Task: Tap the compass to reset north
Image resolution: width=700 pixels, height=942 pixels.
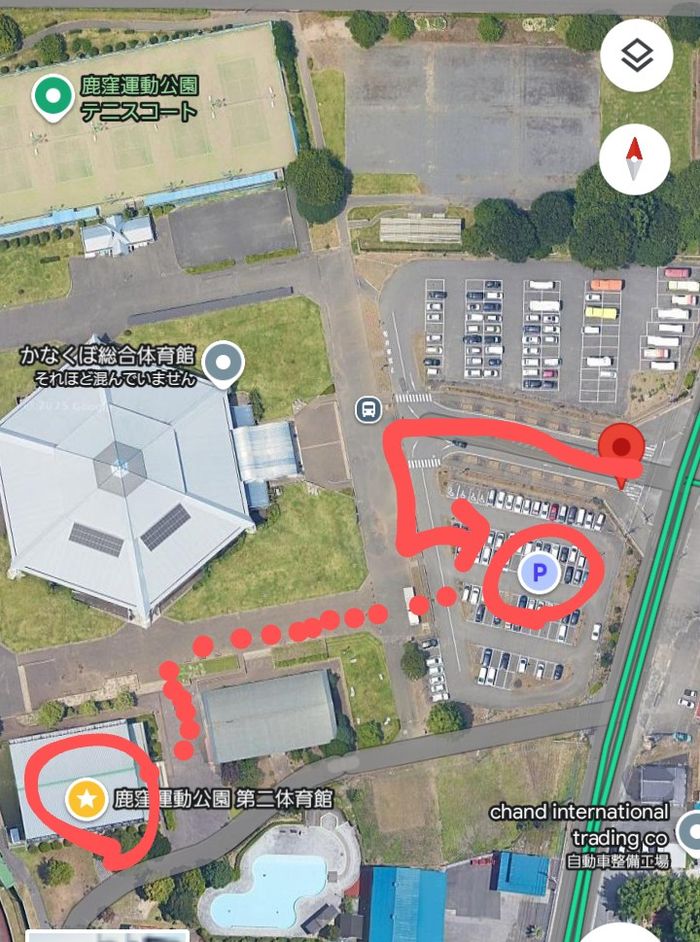Action: [634, 159]
